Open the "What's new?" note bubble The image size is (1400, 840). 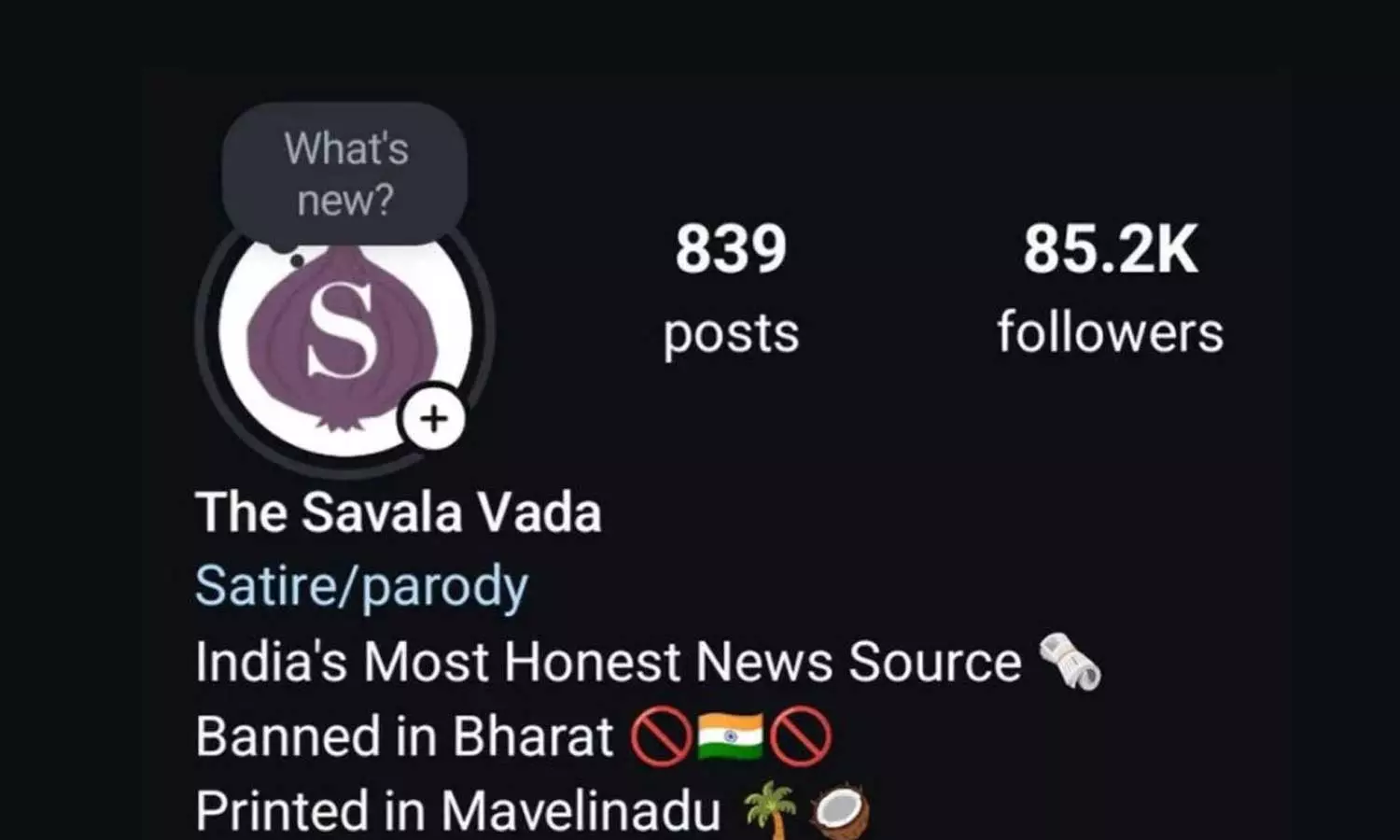point(344,175)
